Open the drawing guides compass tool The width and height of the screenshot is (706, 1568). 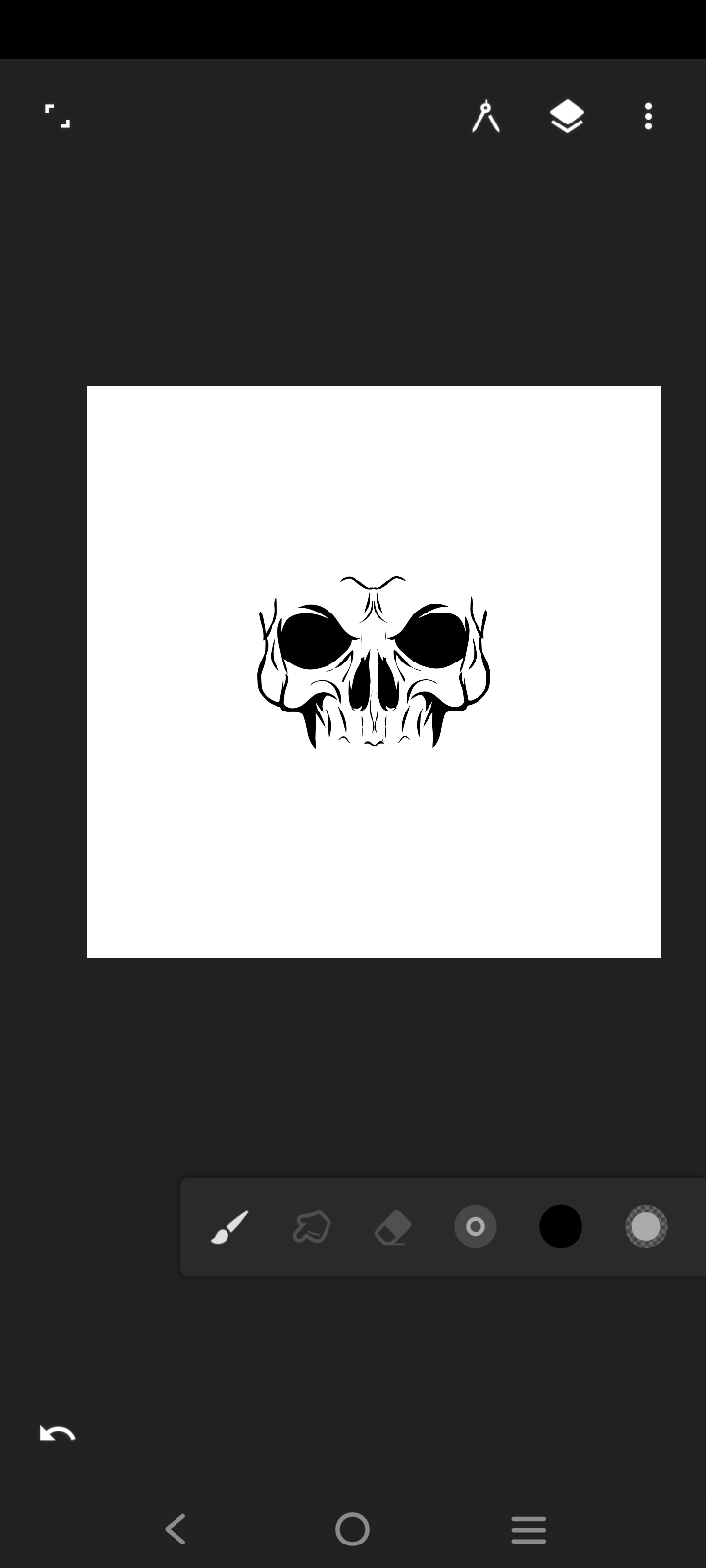pos(485,117)
